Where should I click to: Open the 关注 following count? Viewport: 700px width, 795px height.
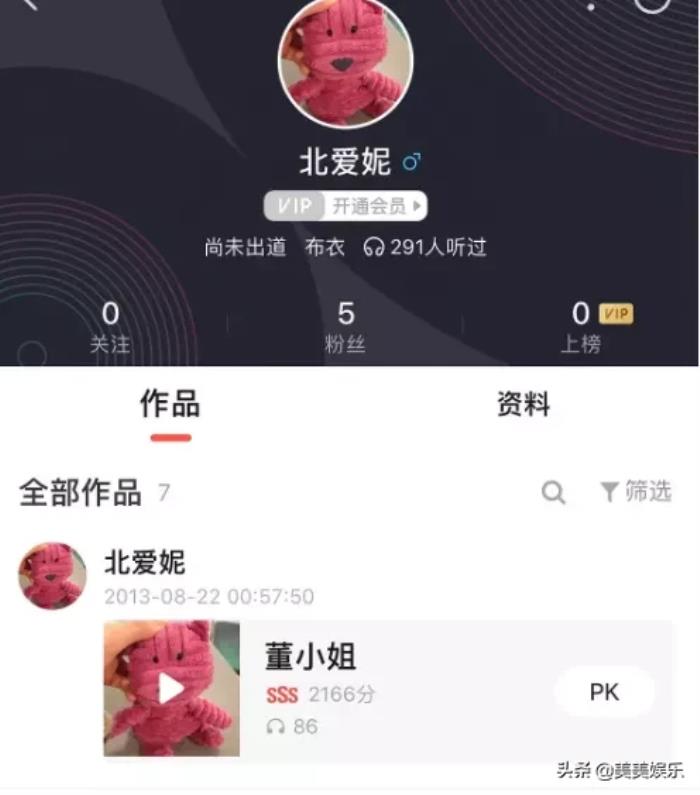point(110,327)
